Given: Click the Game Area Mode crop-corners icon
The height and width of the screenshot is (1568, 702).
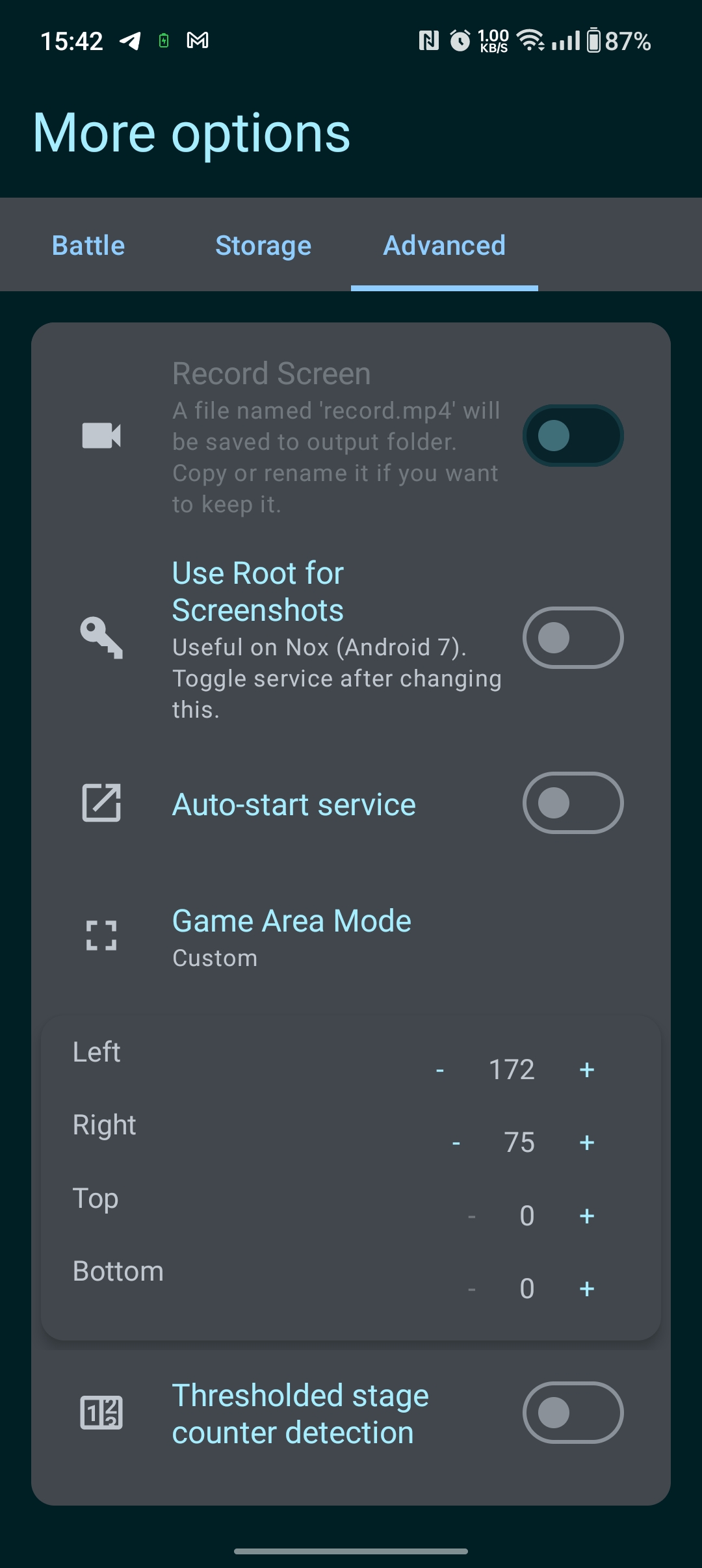Looking at the screenshot, I should tap(102, 936).
